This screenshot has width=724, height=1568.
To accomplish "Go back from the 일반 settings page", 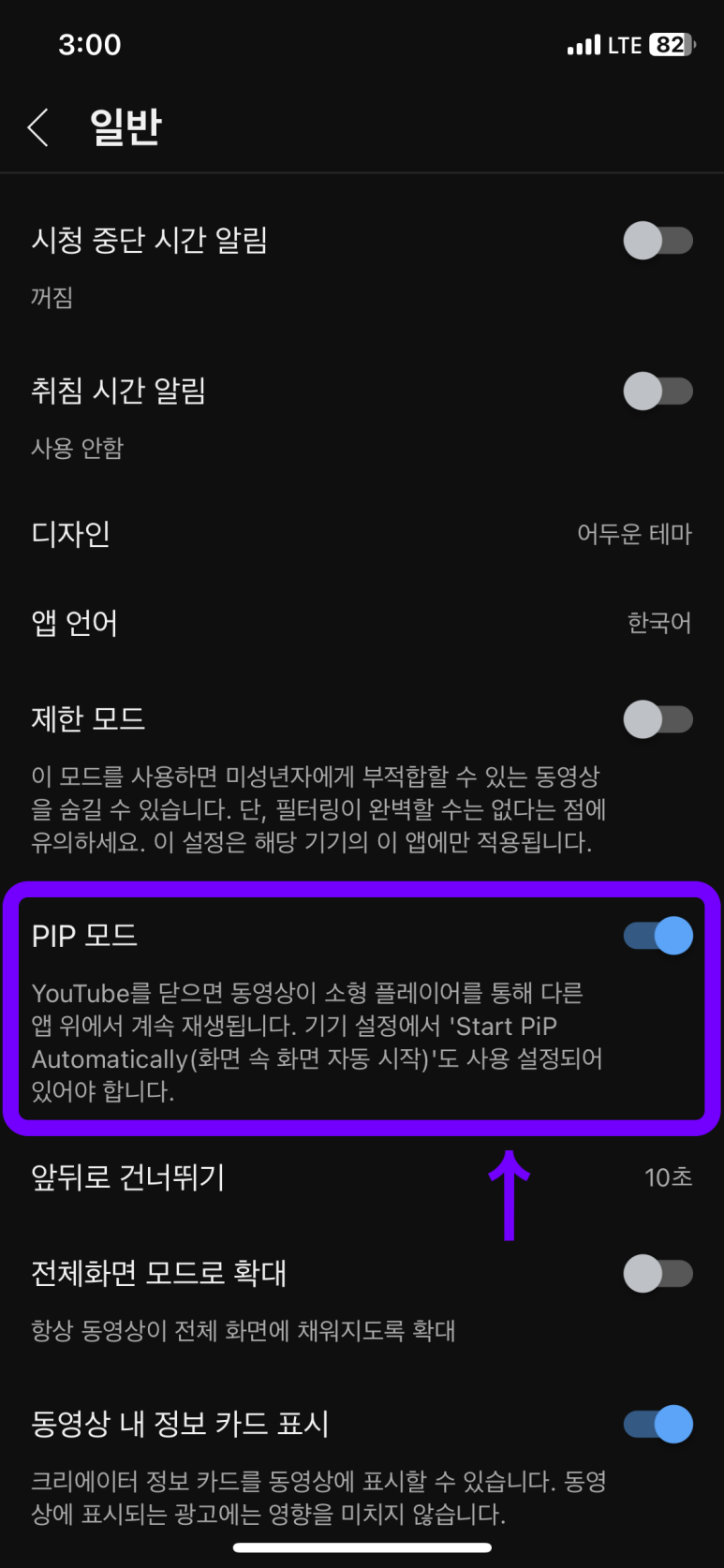I will pos(38,127).
